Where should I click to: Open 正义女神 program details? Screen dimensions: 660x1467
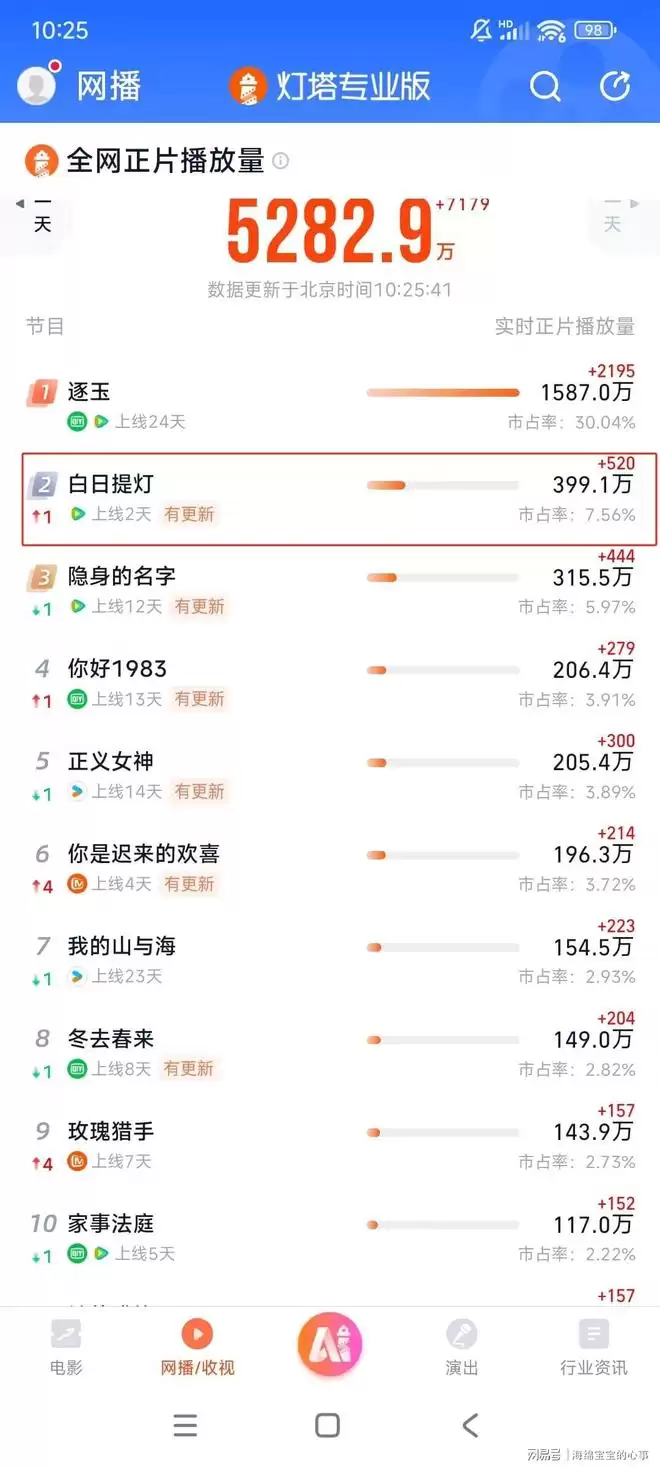111,761
